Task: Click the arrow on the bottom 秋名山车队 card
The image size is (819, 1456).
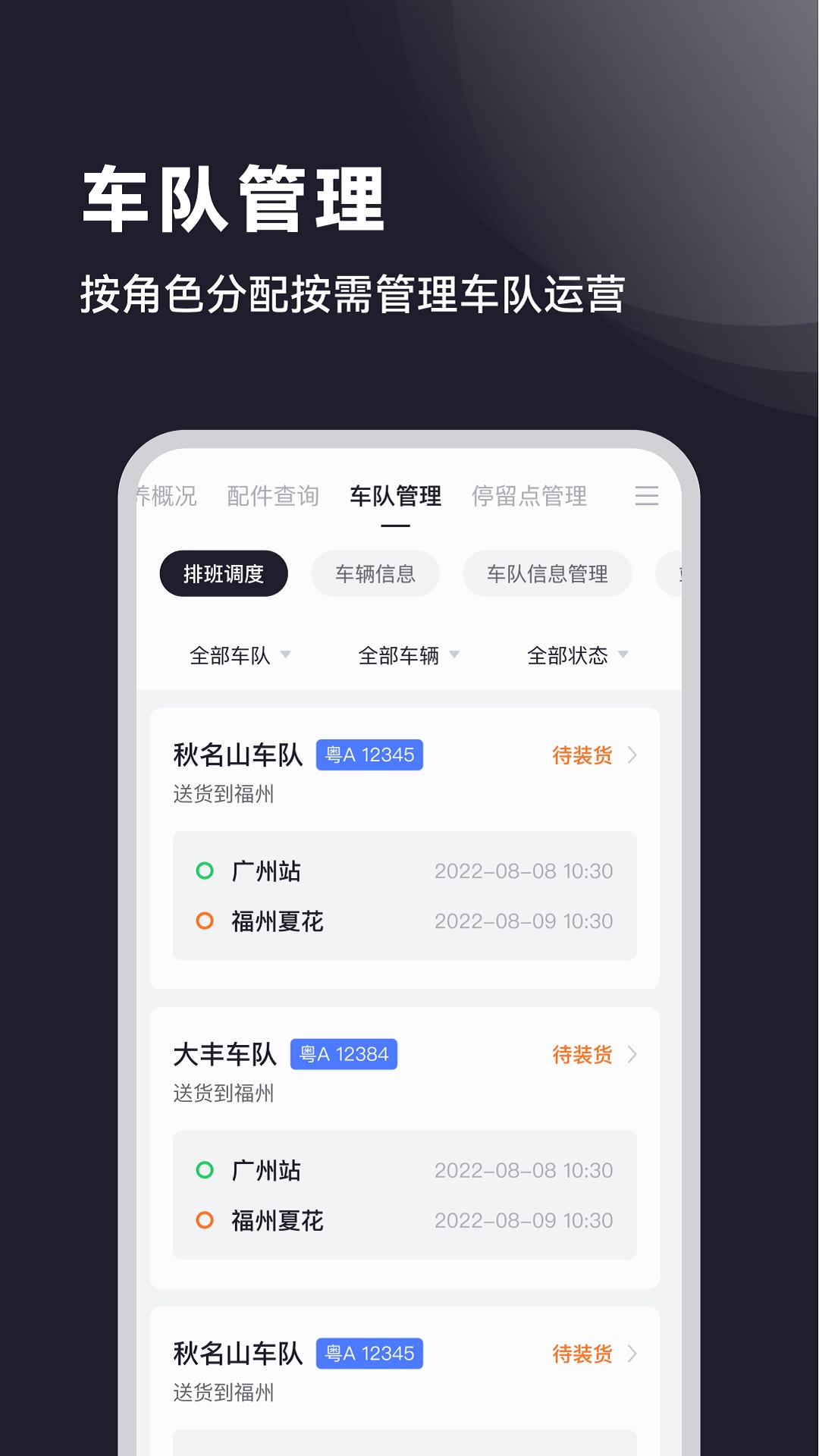Action: pos(635,1354)
